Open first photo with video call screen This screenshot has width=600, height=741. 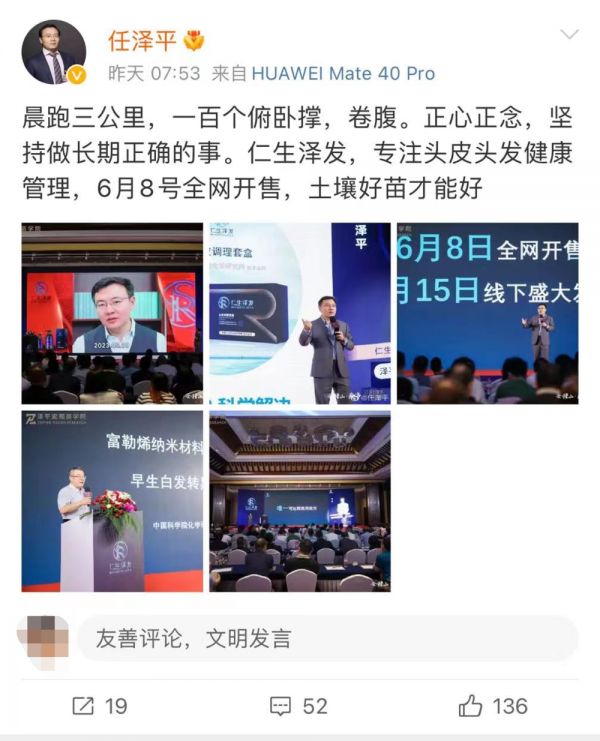tap(112, 313)
